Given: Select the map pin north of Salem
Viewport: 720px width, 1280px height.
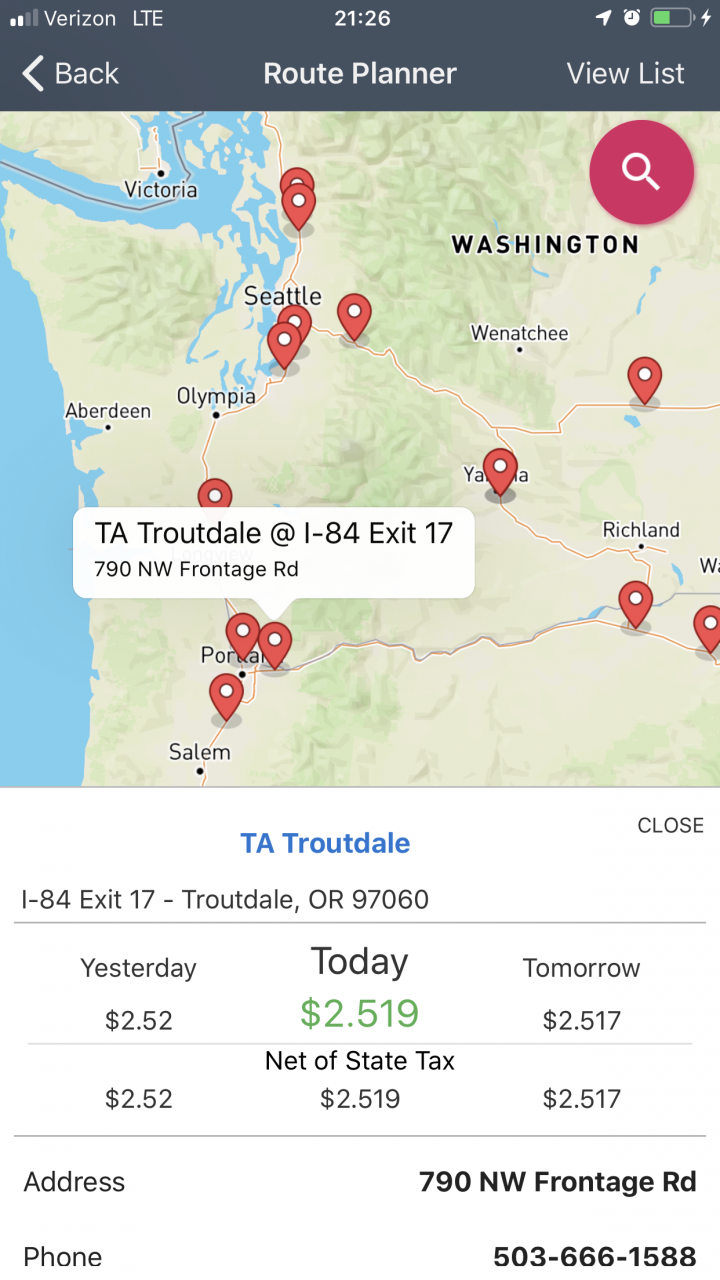Looking at the screenshot, I should pos(226,696).
